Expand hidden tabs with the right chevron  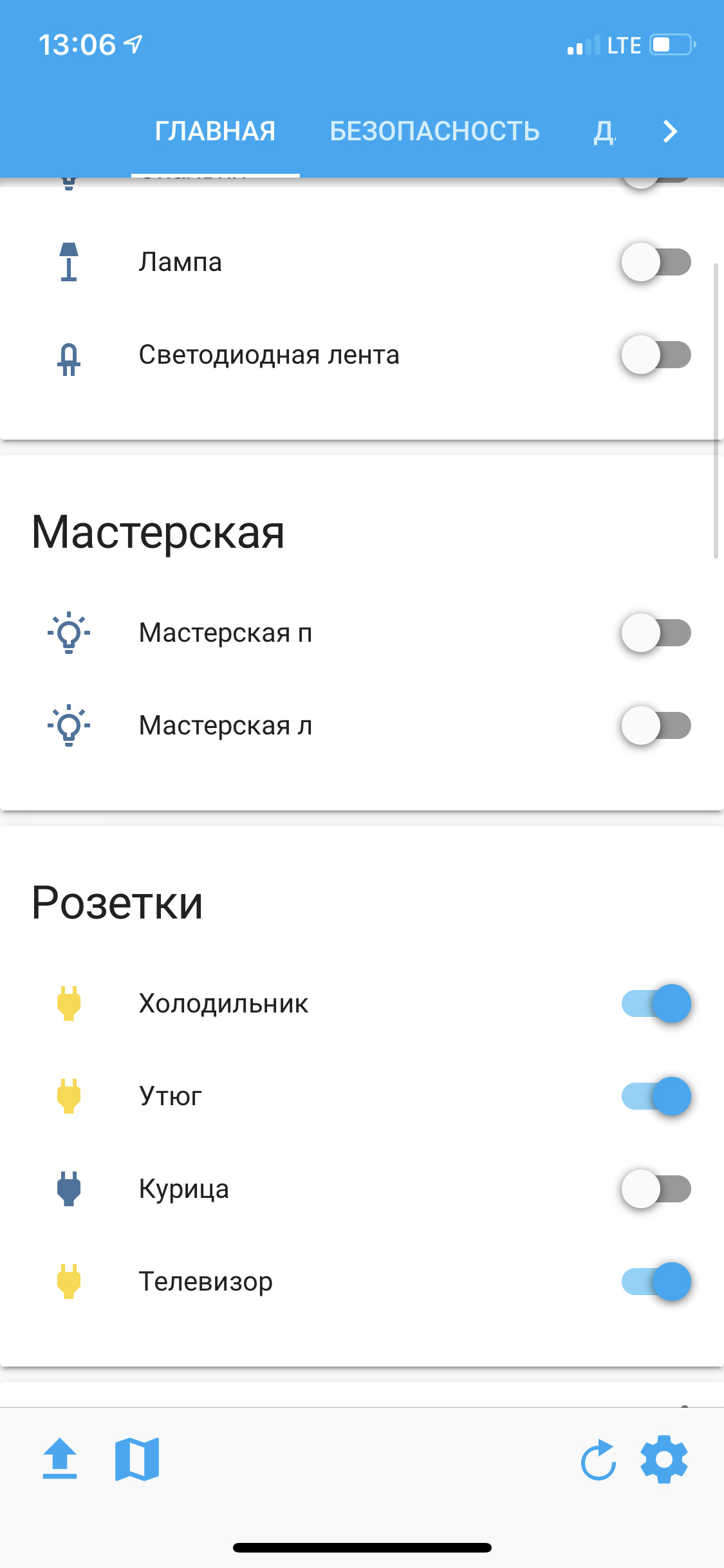[670, 131]
